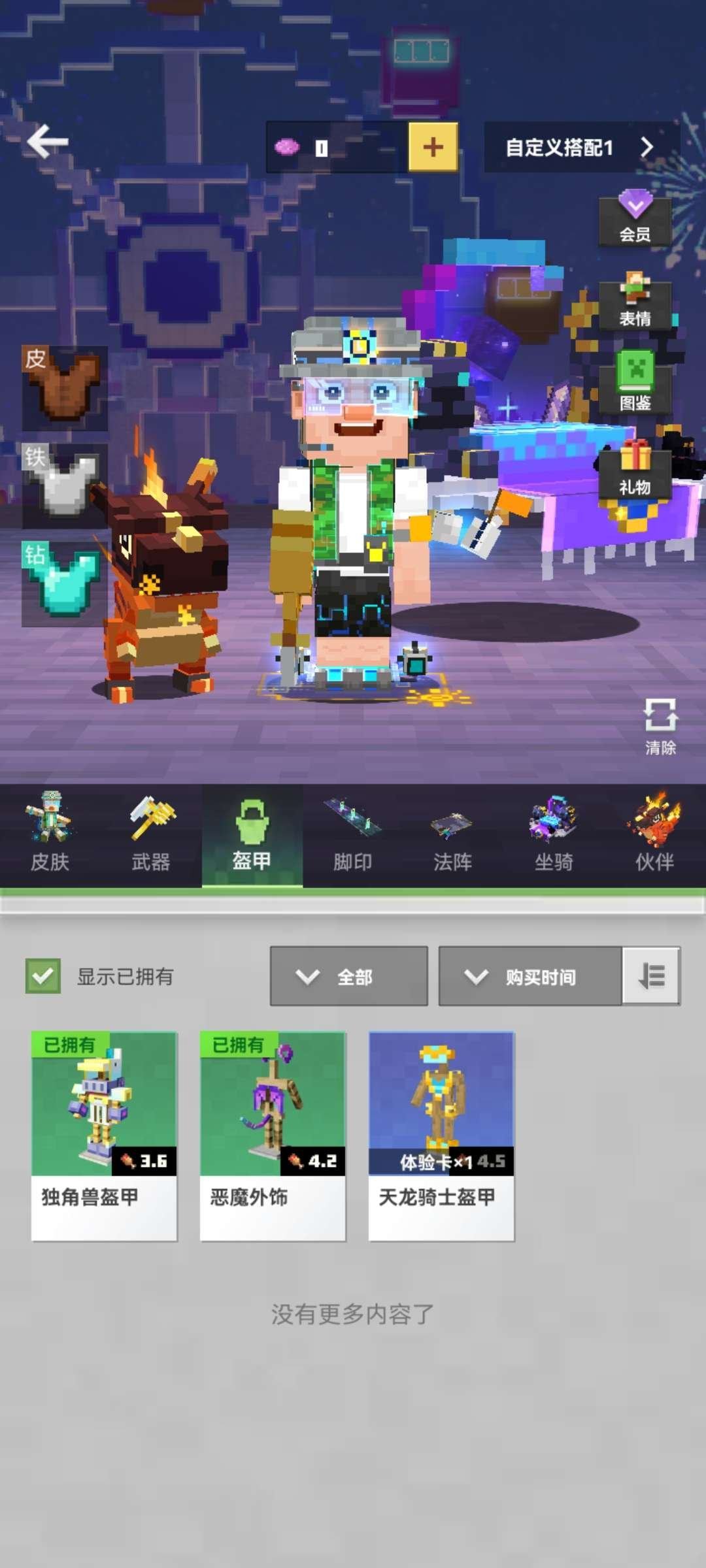Click the sort order icon beside 购买时间
Image resolution: width=706 pixels, height=1568 pixels.
pos(650,975)
